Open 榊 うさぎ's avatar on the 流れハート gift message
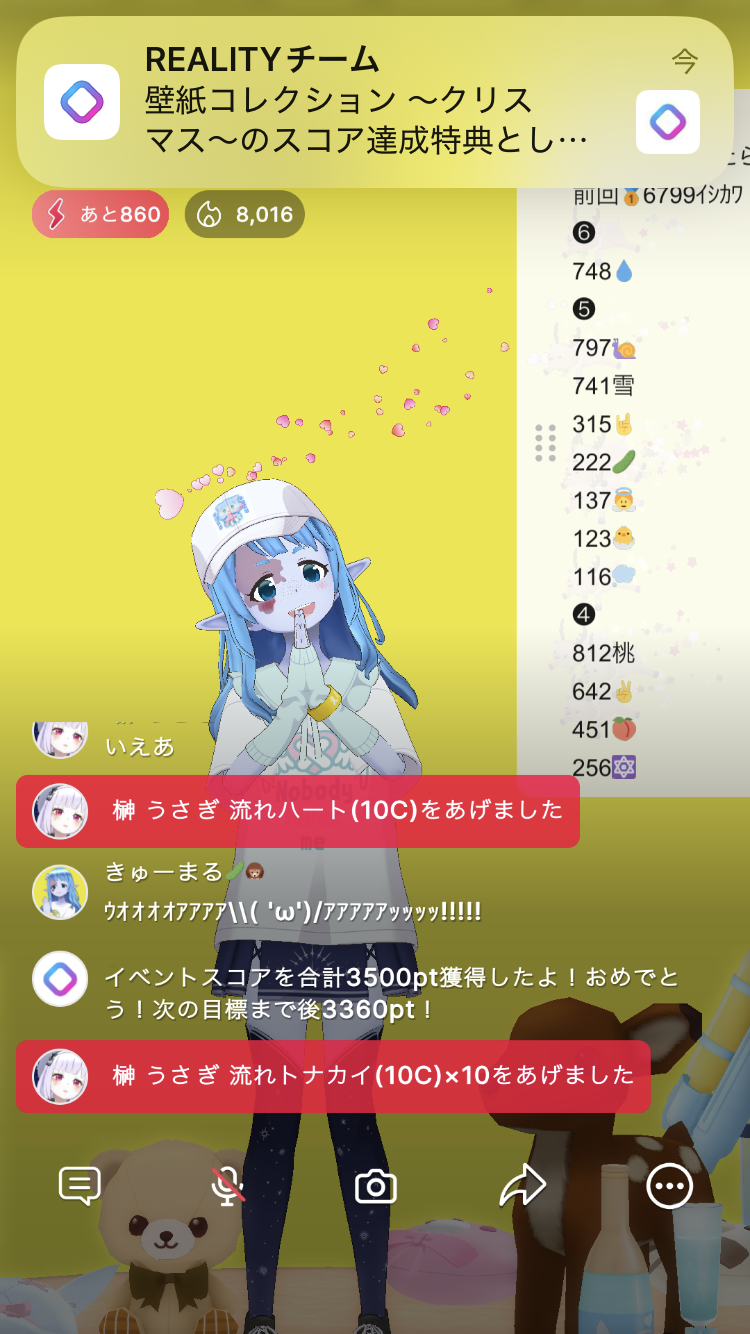The height and width of the screenshot is (1334, 750). point(60,811)
